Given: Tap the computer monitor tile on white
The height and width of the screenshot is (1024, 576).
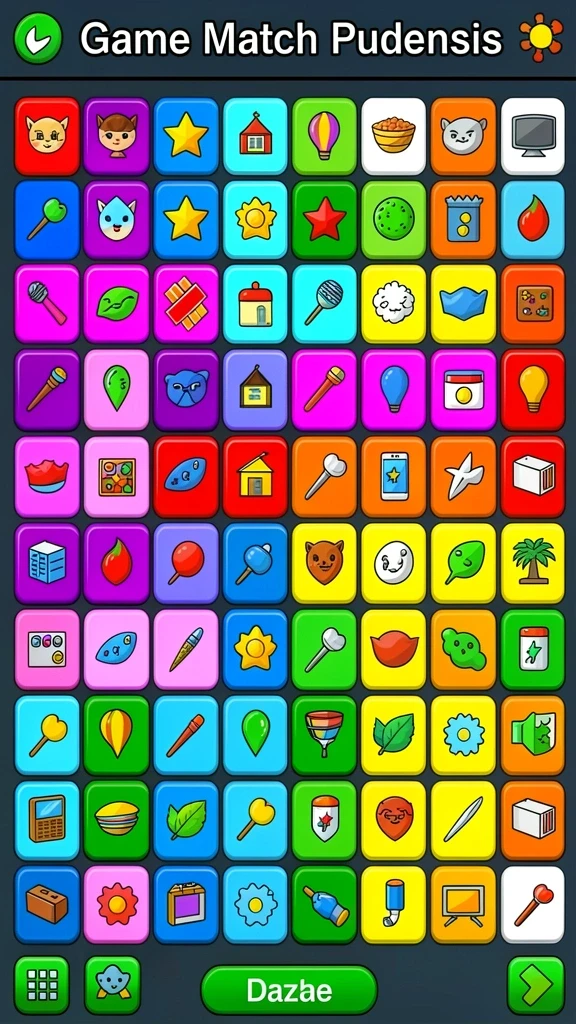Looking at the screenshot, I should (532, 136).
